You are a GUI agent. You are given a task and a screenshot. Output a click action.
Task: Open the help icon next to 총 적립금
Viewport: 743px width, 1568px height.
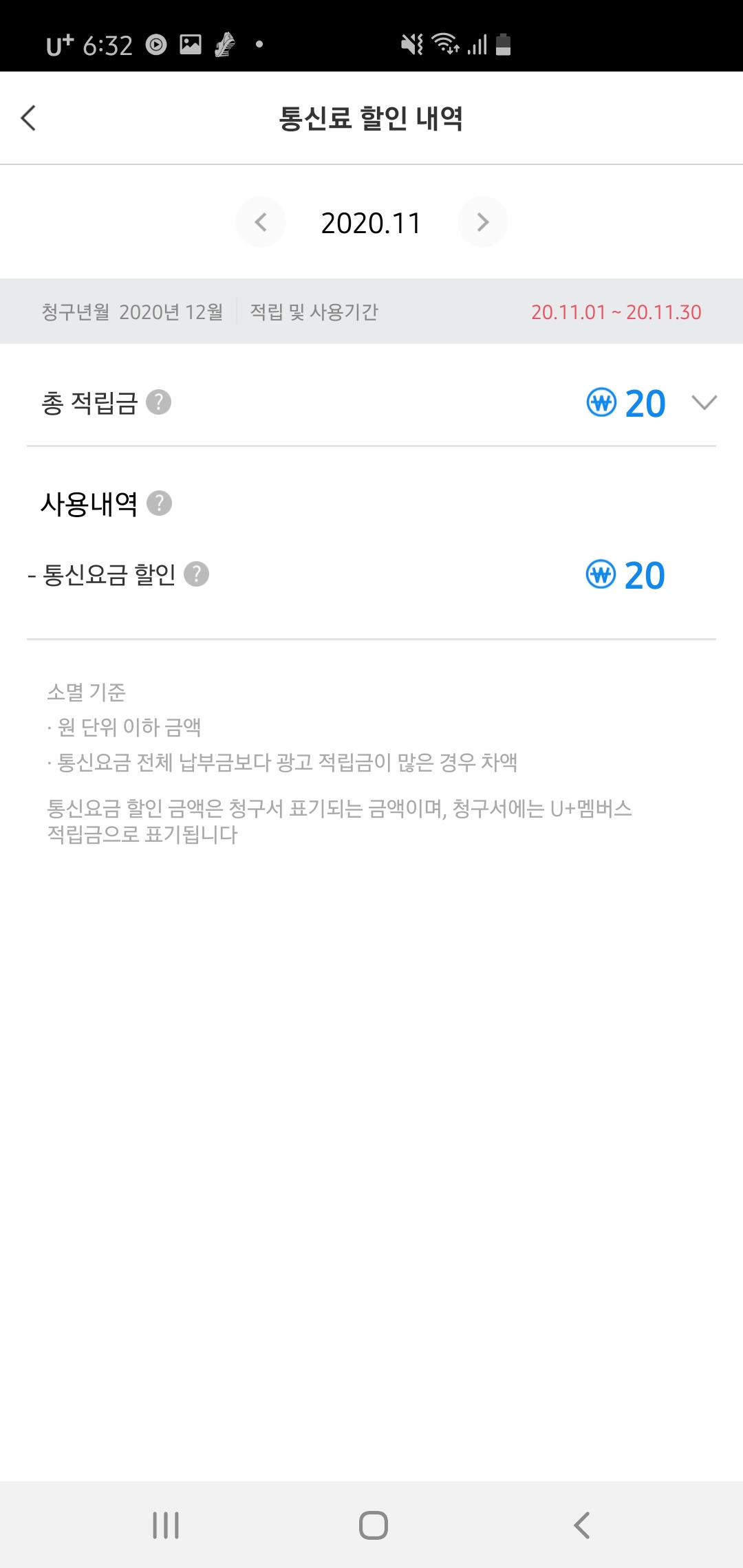[x=160, y=402]
